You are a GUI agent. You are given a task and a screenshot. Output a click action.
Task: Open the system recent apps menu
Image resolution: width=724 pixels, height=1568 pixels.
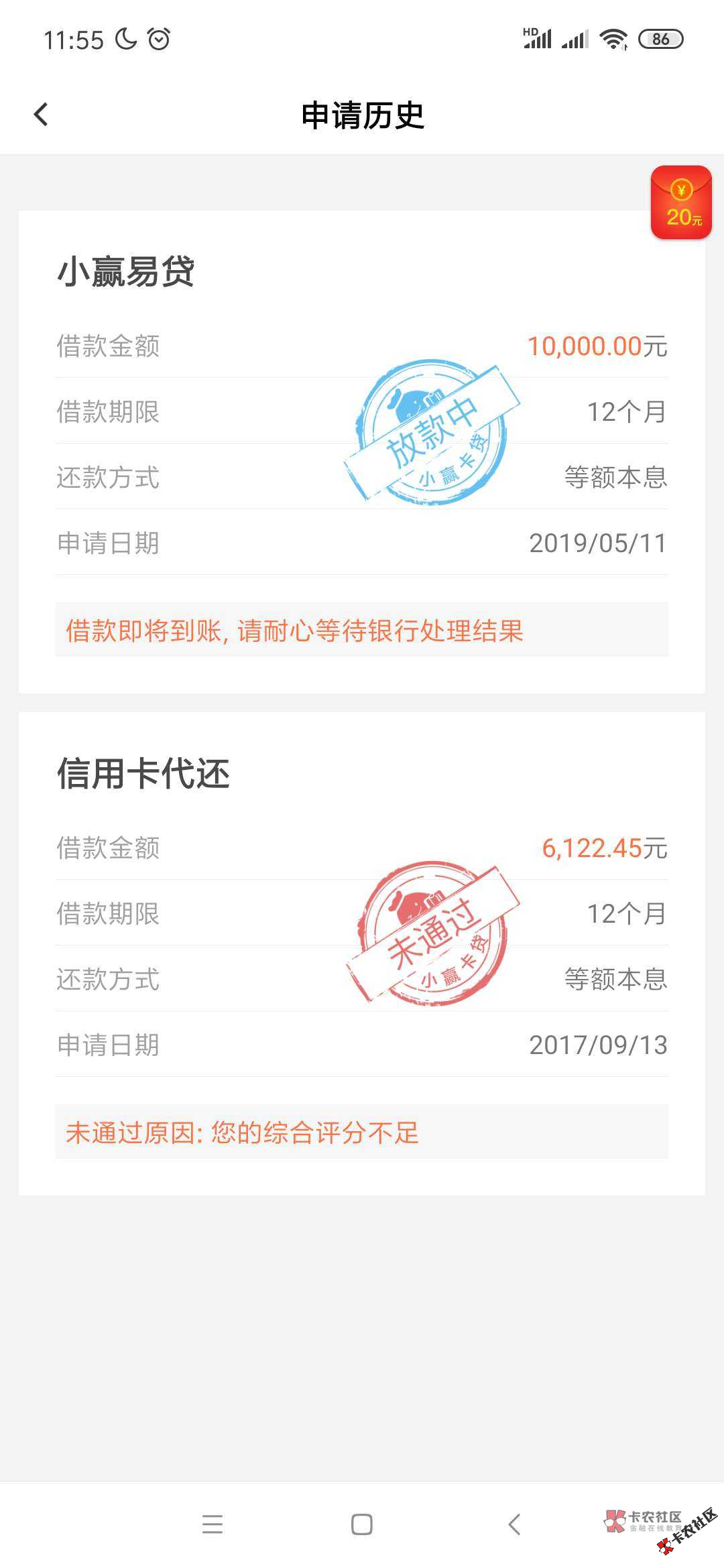tap(213, 1524)
